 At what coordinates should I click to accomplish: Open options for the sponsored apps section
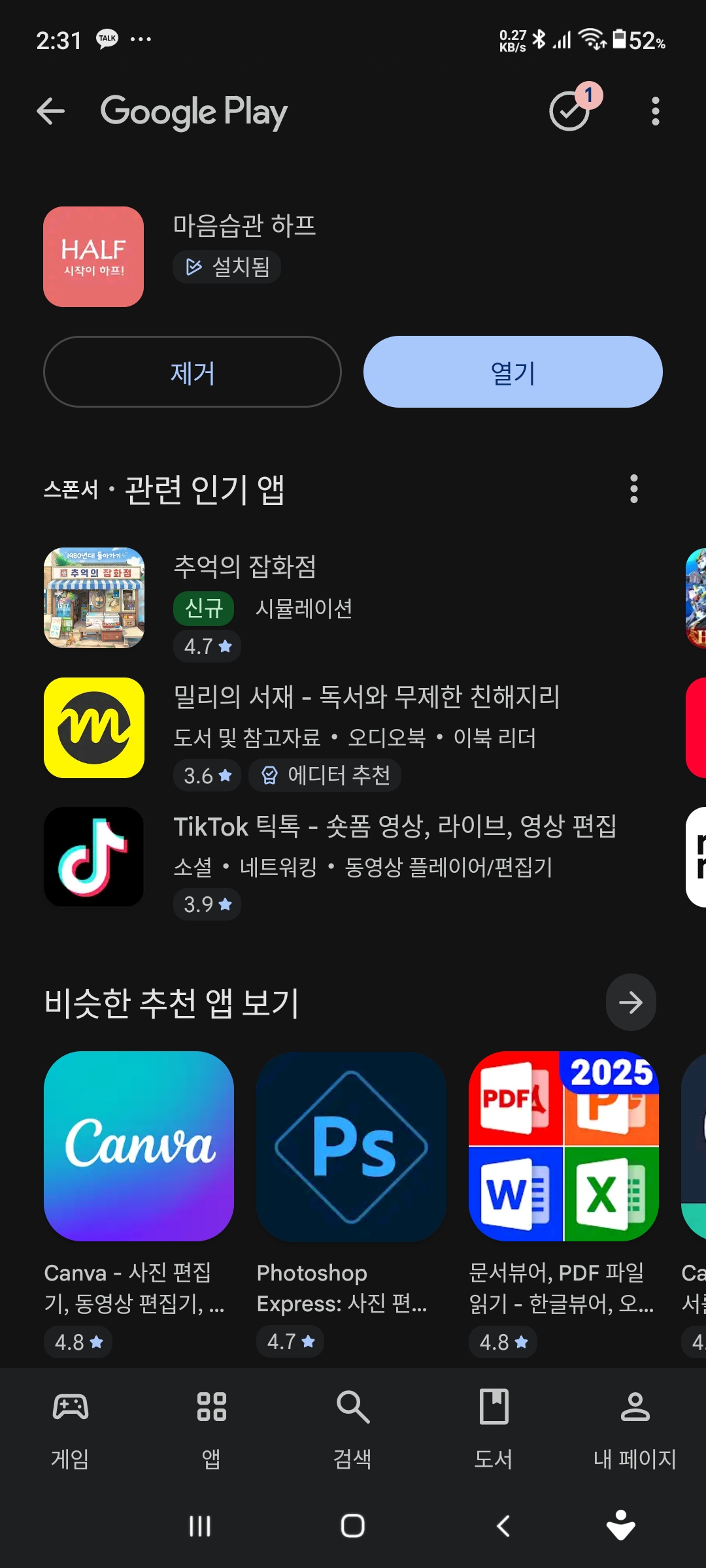click(x=633, y=489)
